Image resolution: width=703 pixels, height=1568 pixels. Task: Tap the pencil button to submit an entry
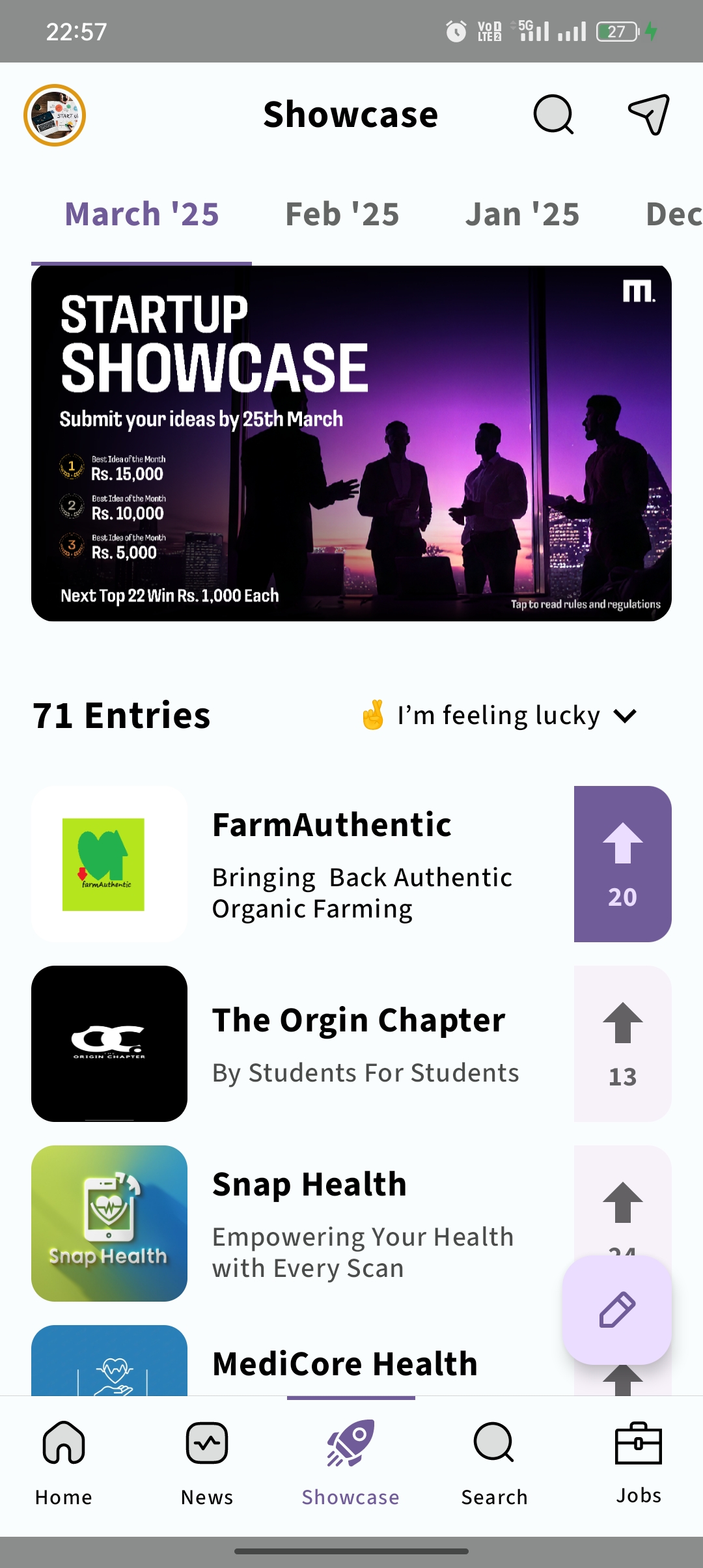[x=617, y=1310]
